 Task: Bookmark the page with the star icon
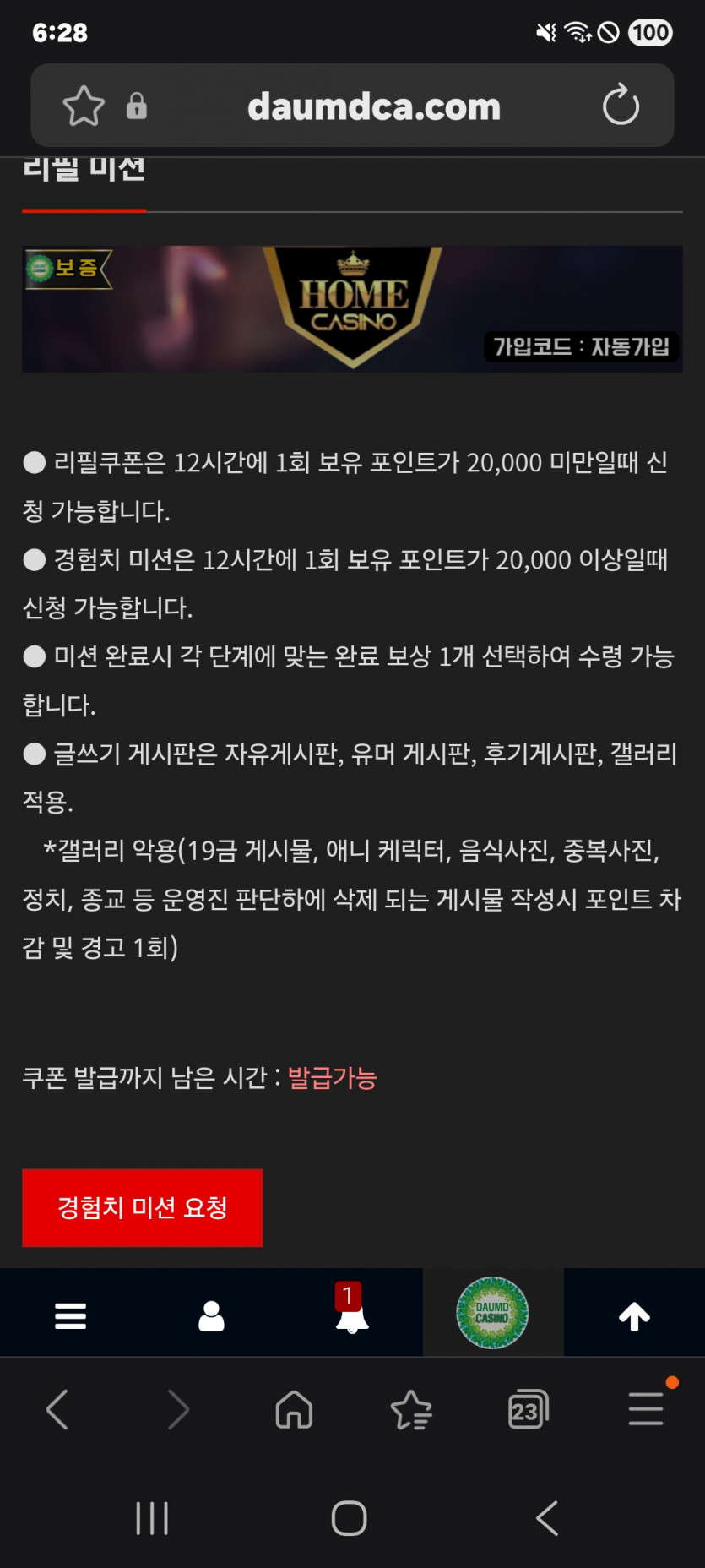tap(82, 105)
